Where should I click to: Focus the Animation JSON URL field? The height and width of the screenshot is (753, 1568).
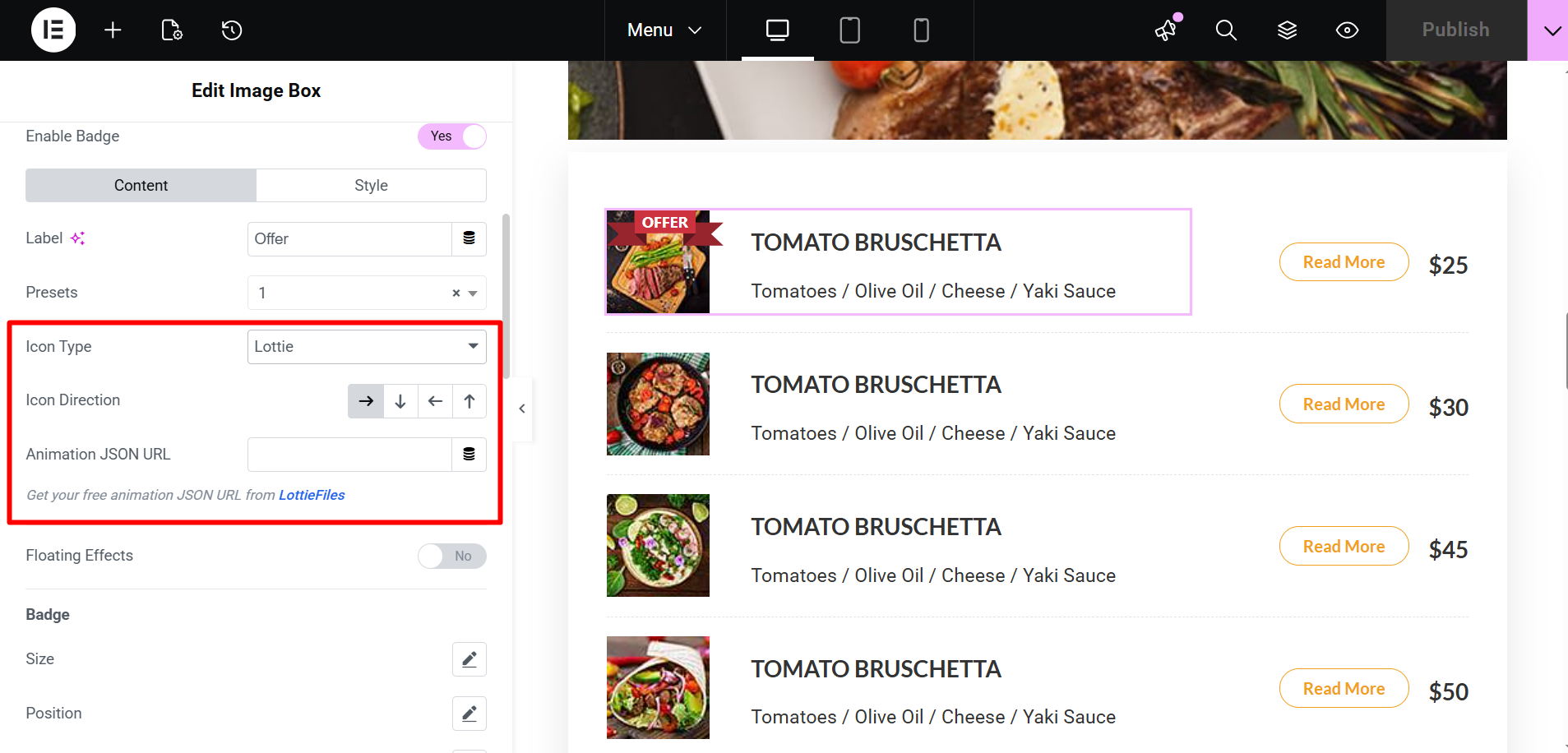click(x=349, y=455)
